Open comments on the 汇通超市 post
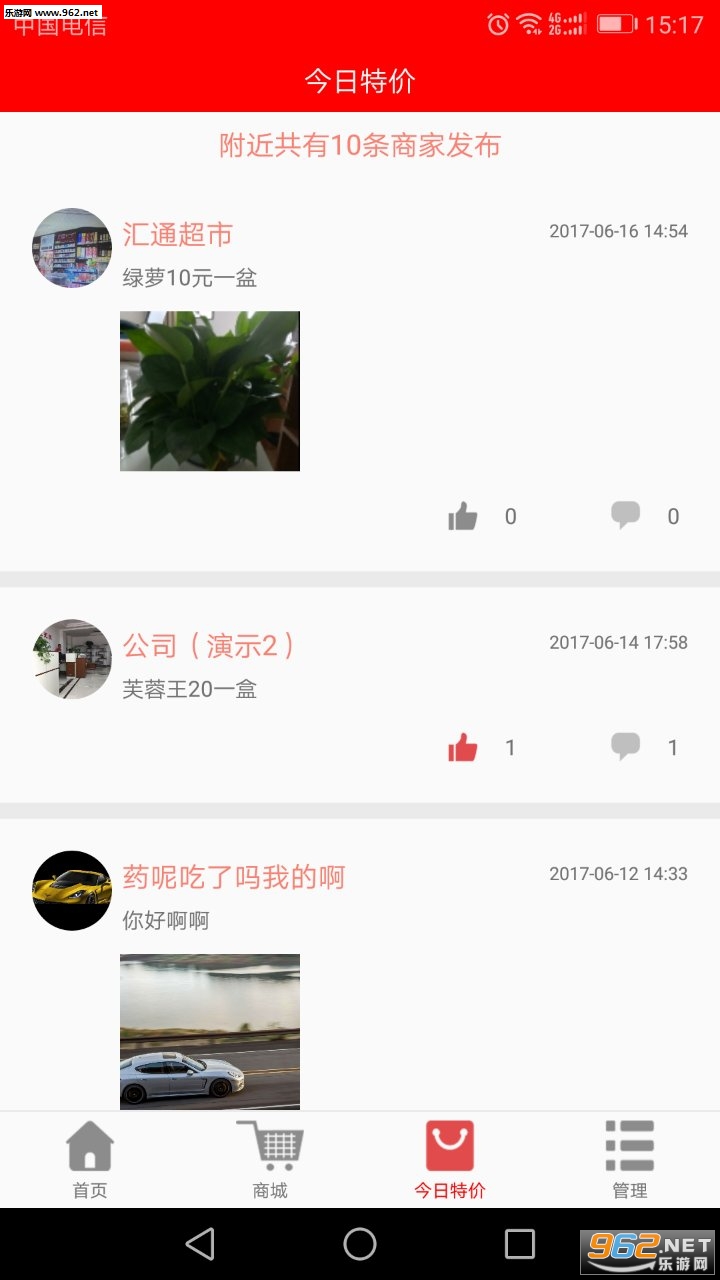 (x=626, y=515)
